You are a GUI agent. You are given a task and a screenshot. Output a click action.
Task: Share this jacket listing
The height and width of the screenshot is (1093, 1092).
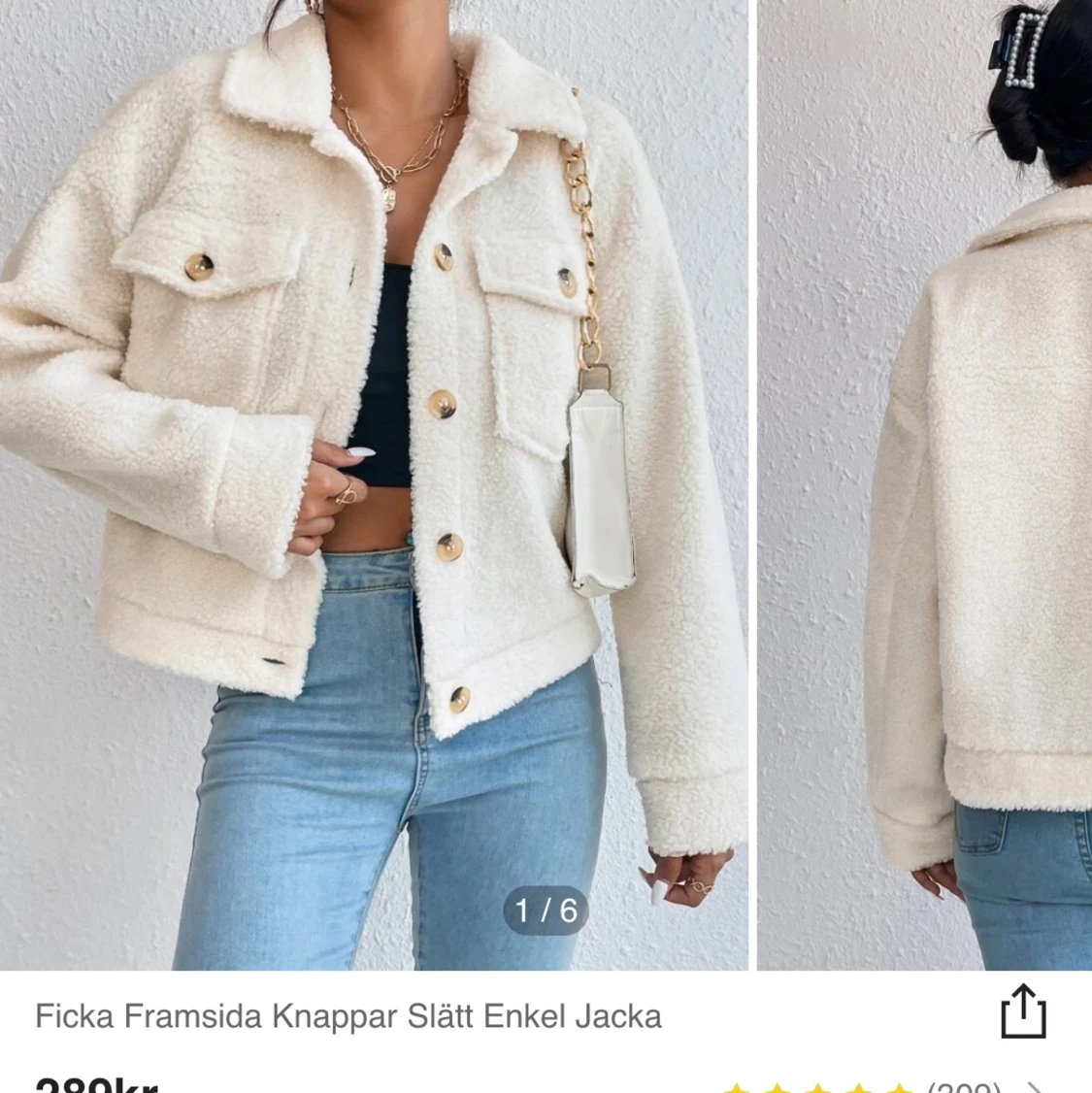[1023, 1012]
